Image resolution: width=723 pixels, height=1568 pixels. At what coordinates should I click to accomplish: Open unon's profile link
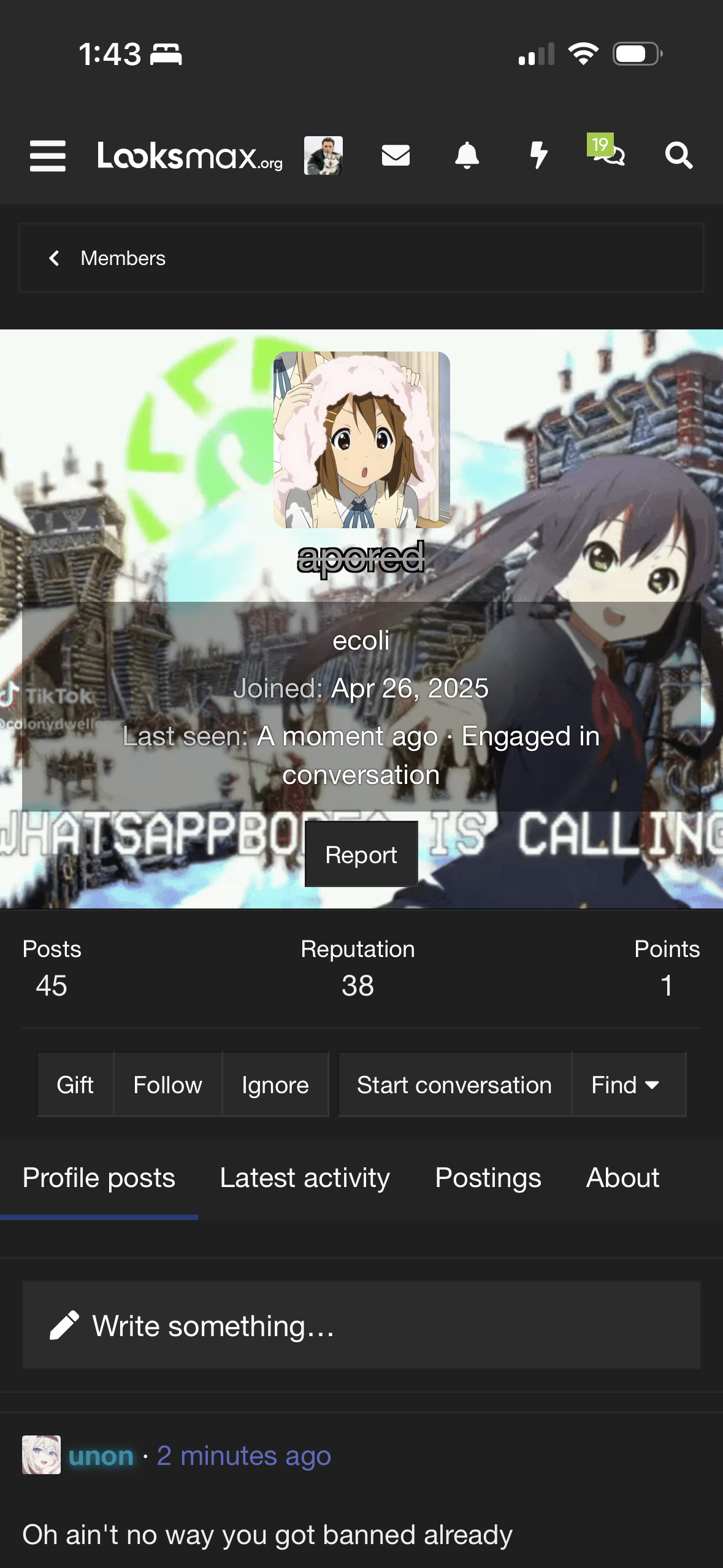101,1456
